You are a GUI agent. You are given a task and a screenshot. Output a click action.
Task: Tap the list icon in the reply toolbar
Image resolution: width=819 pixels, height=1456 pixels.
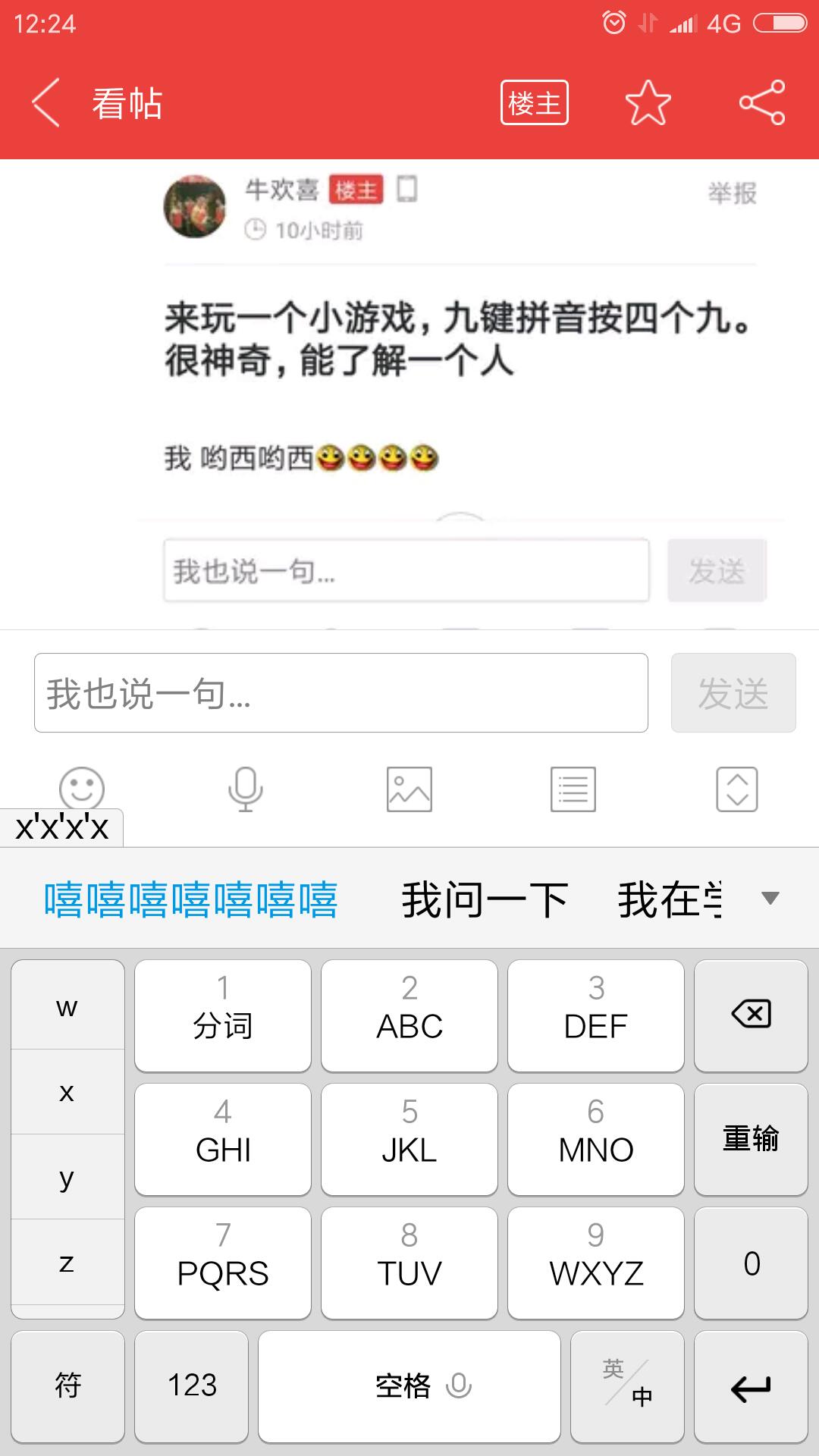click(x=573, y=789)
